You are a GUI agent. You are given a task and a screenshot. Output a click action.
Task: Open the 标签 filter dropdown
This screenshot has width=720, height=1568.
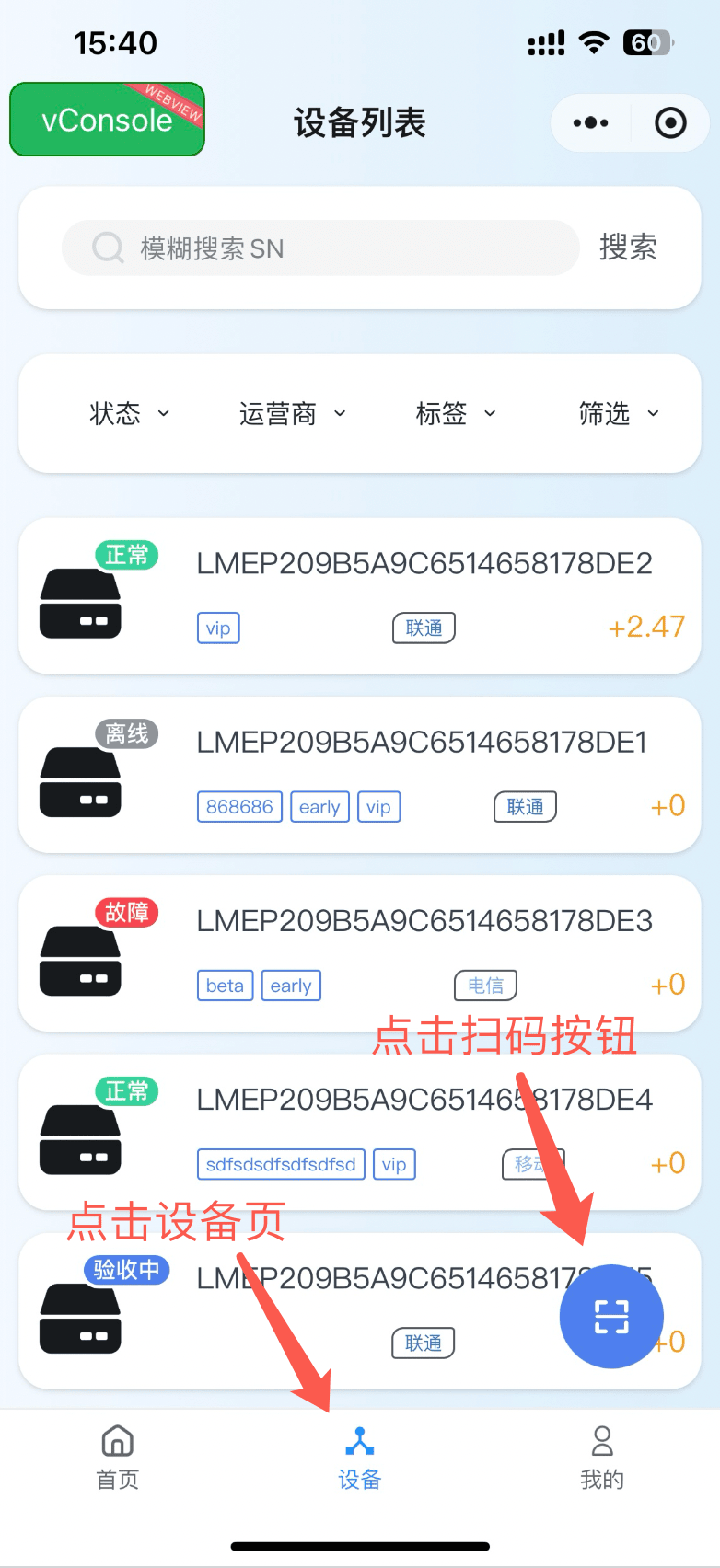click(x=456, y=414)
